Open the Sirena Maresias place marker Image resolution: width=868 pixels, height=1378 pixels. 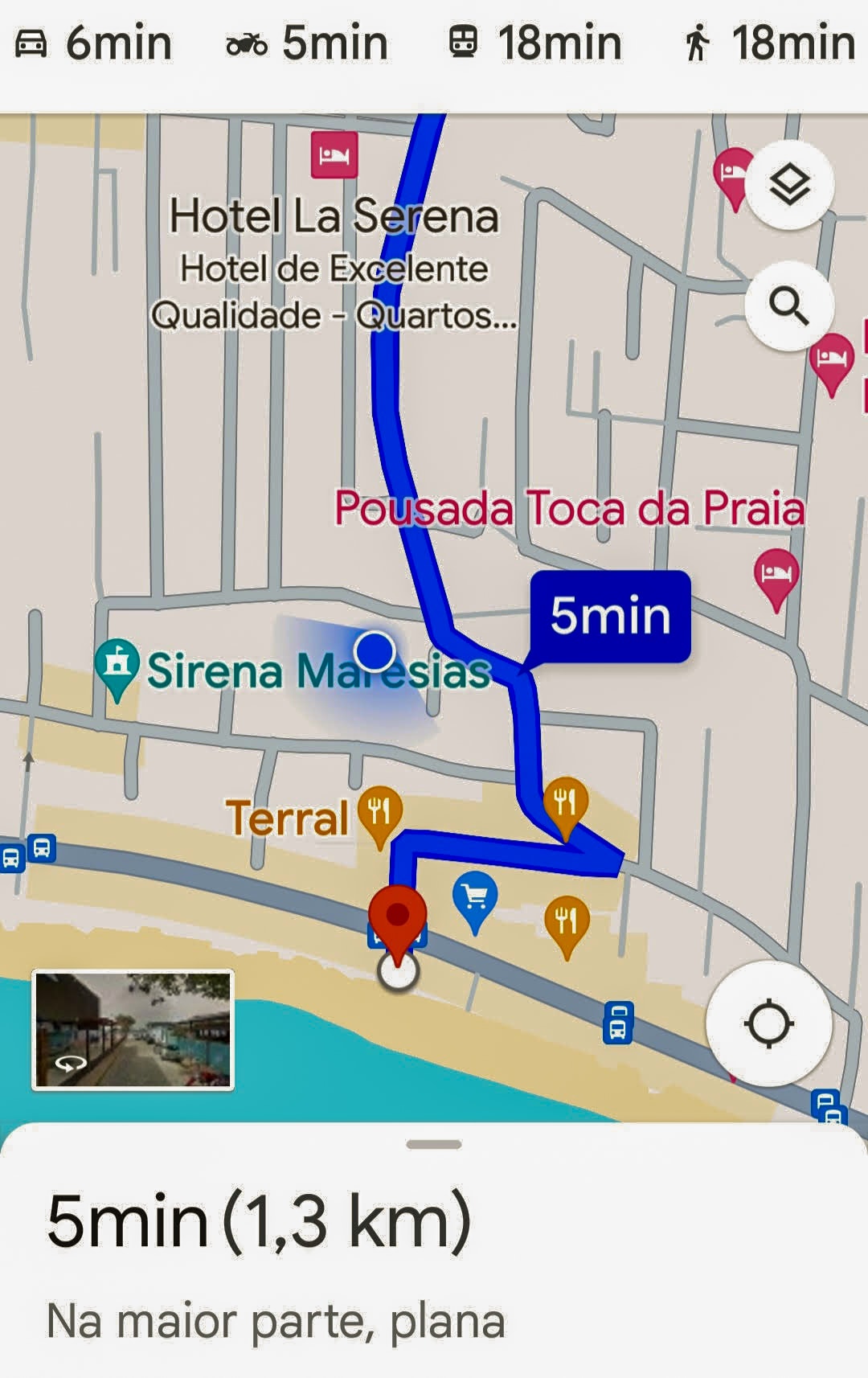[117, 666]
